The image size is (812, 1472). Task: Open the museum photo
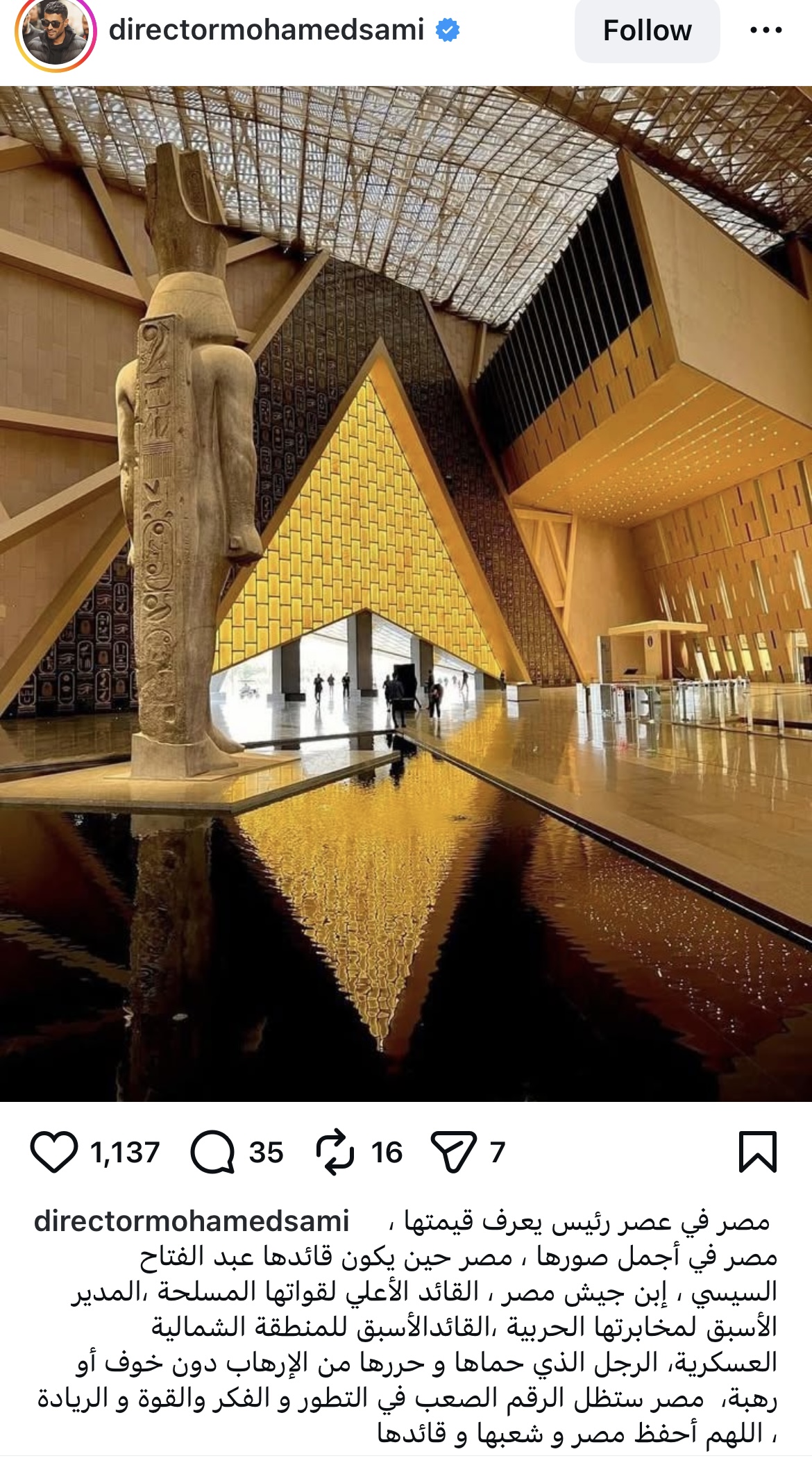click(x=406, y=594)
